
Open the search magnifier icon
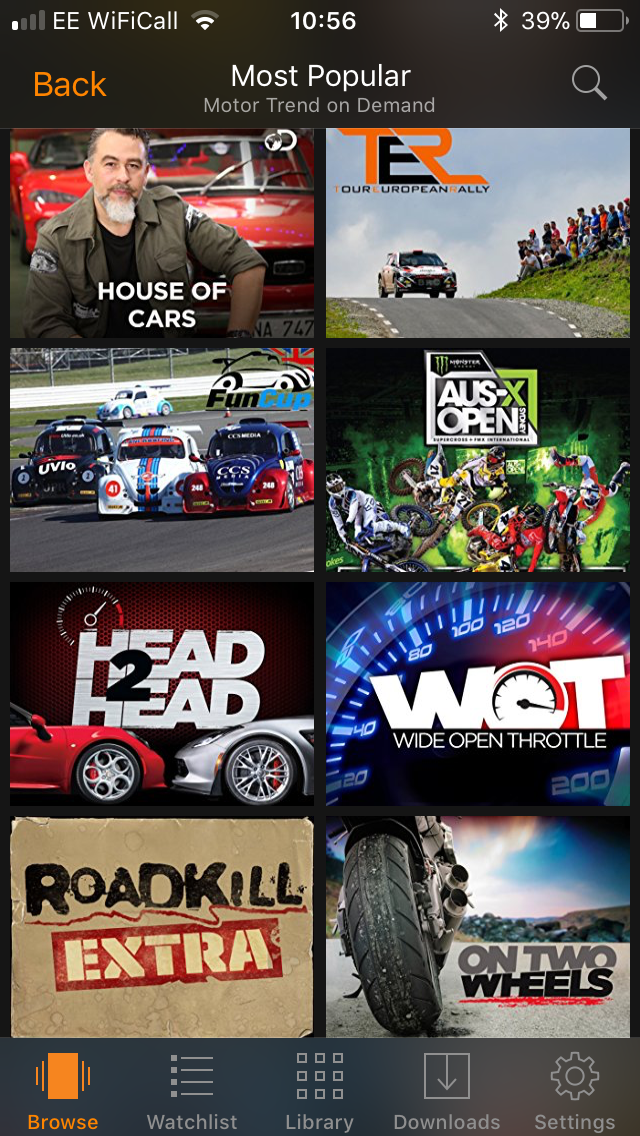[x=589, y=84]
